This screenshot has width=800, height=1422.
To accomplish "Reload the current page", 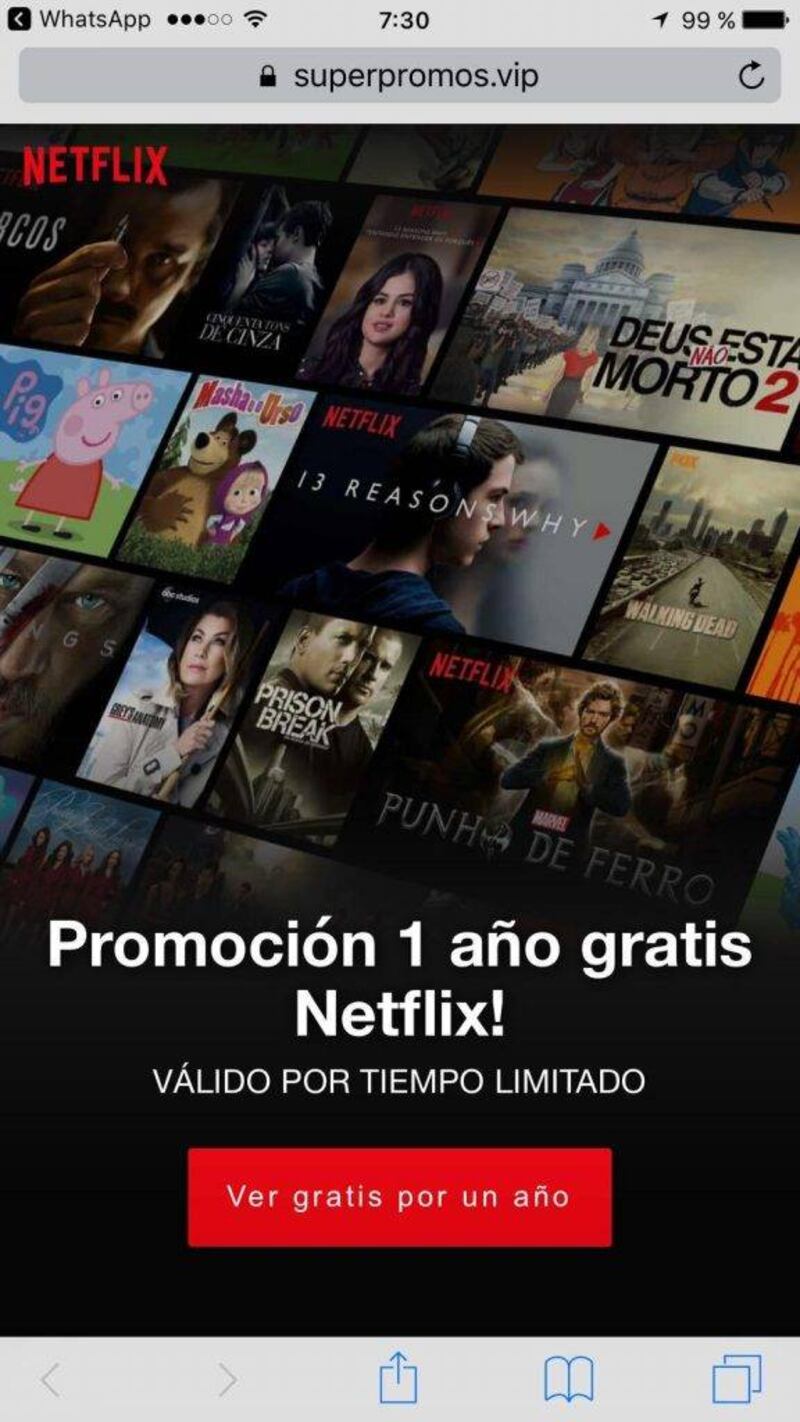I will tap(750, 76).
